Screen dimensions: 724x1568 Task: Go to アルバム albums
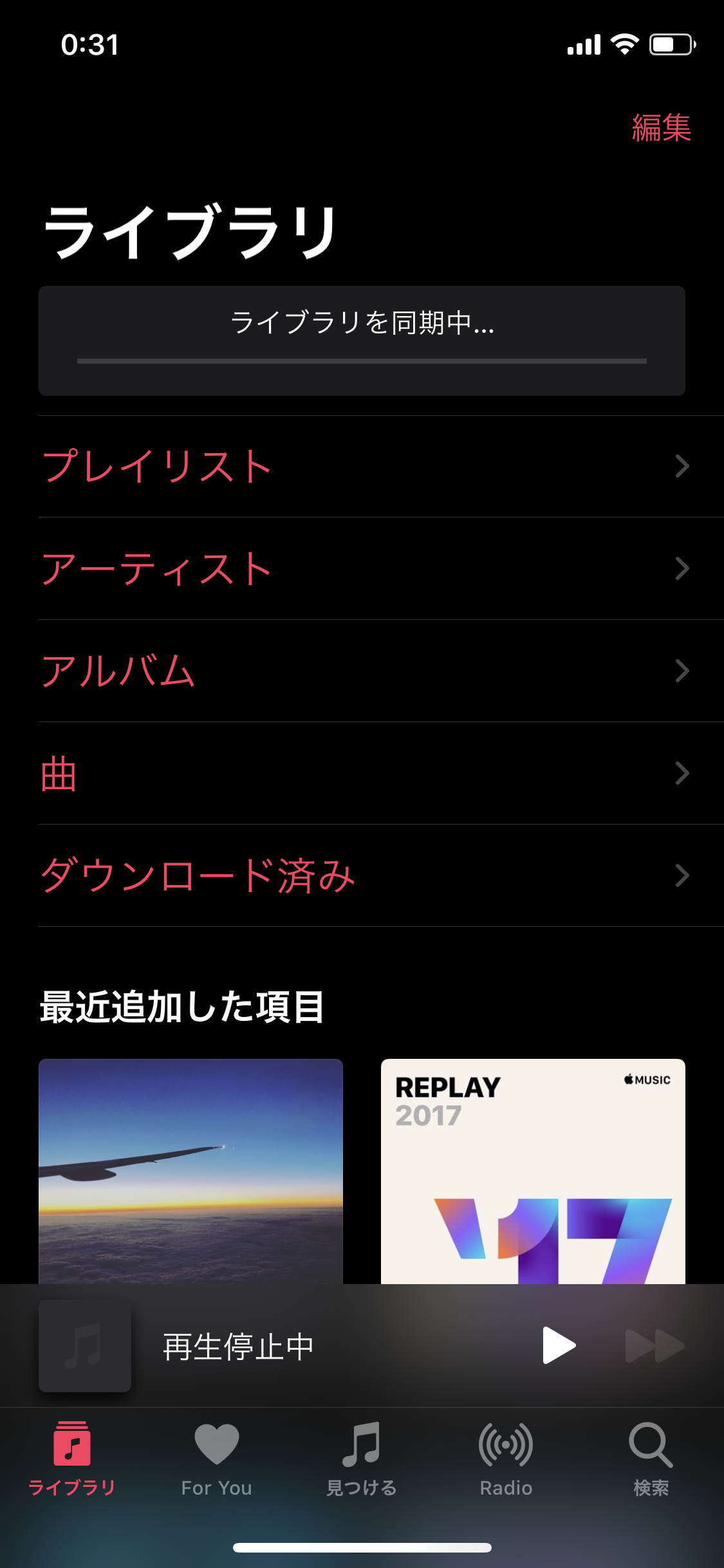[362, 671]
